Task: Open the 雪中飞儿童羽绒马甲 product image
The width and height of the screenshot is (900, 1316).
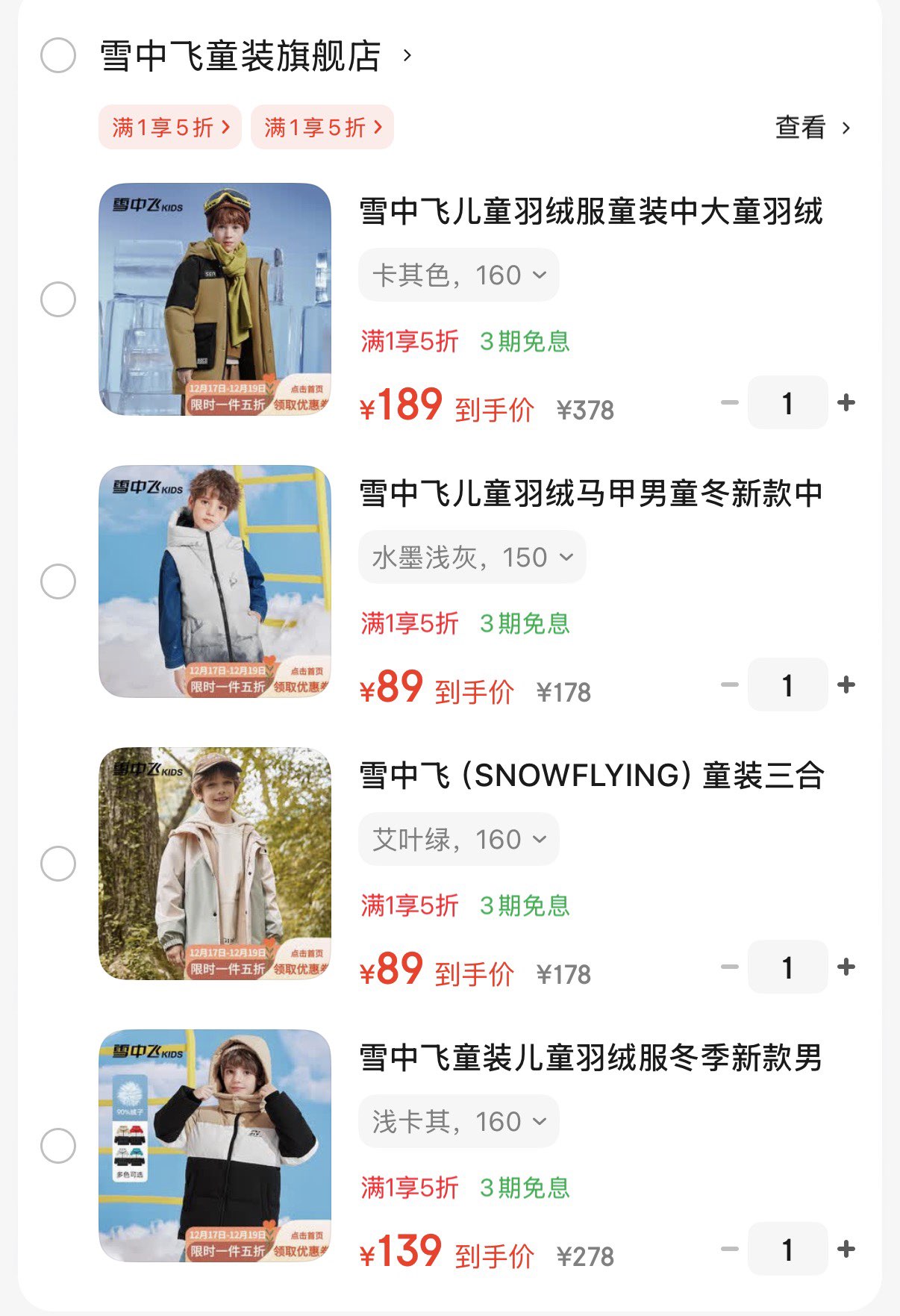Action: [x=215, y=581]
